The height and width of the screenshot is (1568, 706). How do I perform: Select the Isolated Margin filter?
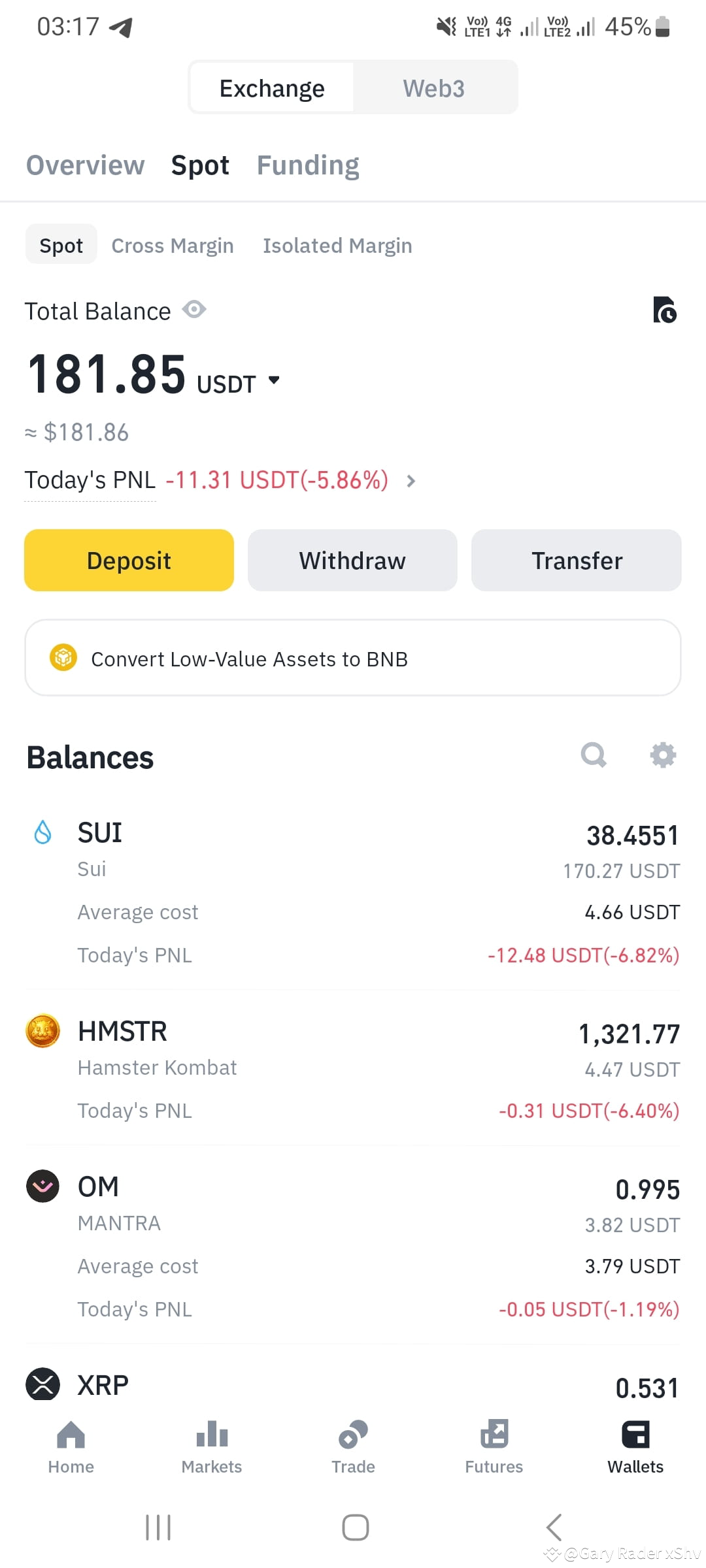(x=337, y=245)
